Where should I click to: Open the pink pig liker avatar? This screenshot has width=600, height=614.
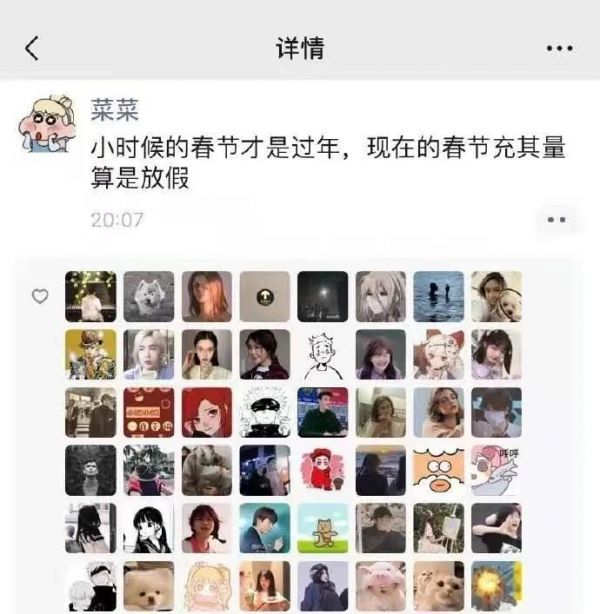tap(381, 586)
